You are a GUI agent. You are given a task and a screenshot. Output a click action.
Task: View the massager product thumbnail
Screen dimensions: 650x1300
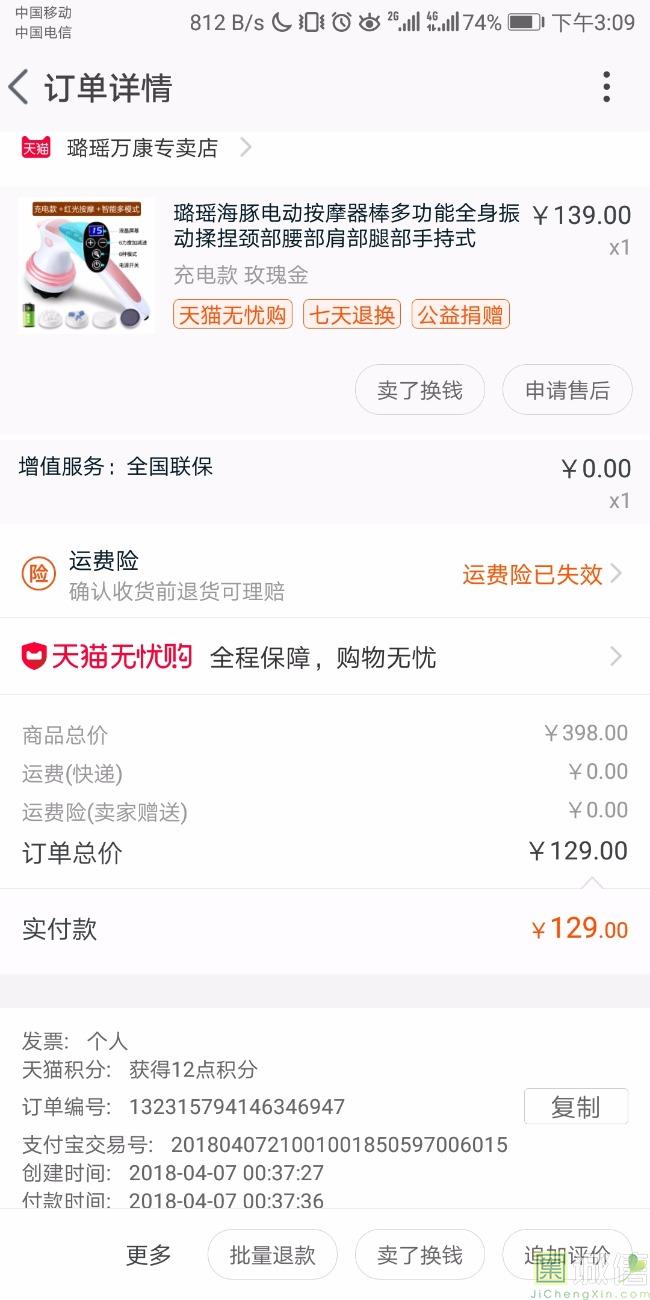pos(87,264)
